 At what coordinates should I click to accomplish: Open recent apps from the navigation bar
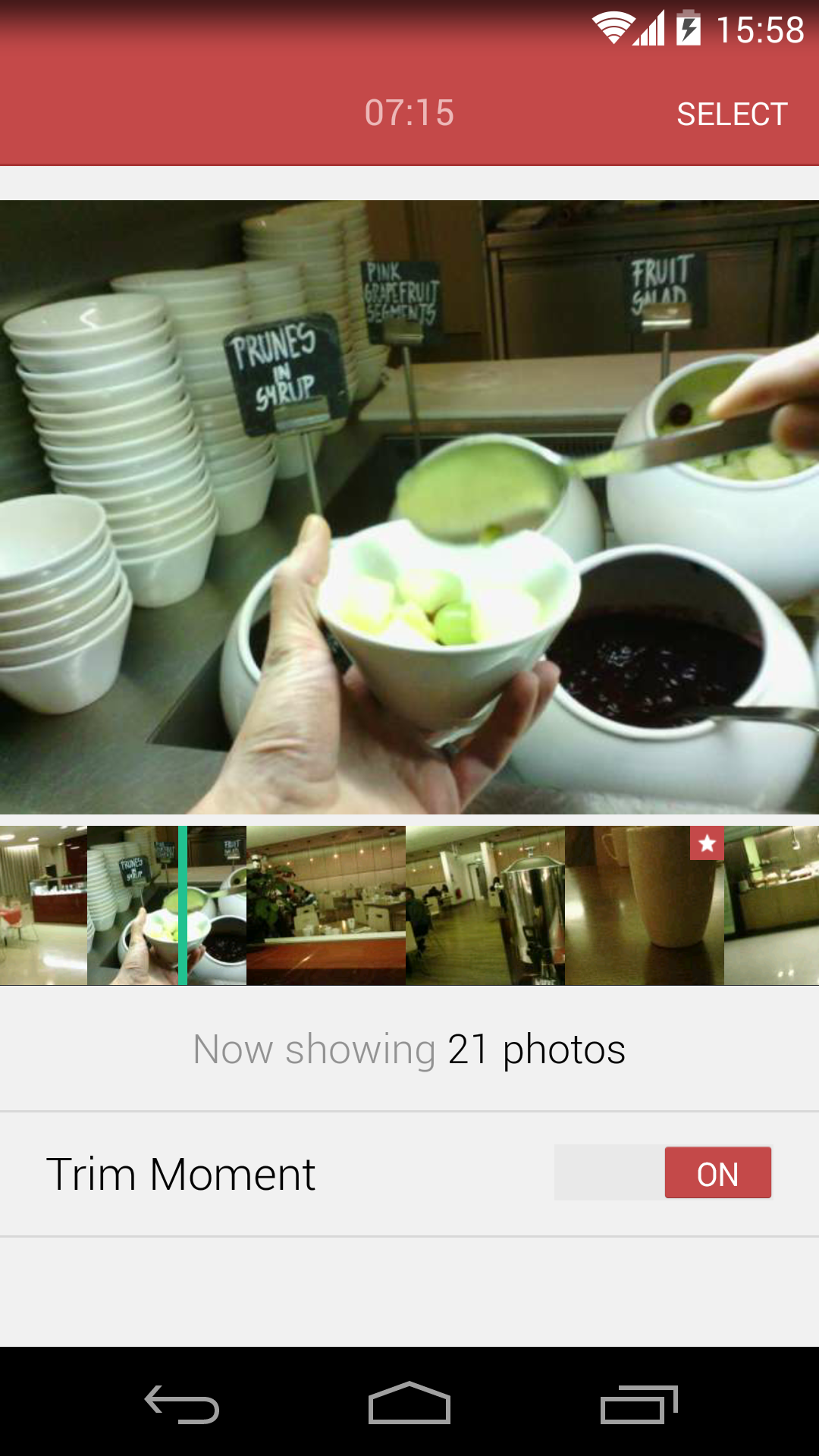pyautogui.click(x=639, y=1404)
